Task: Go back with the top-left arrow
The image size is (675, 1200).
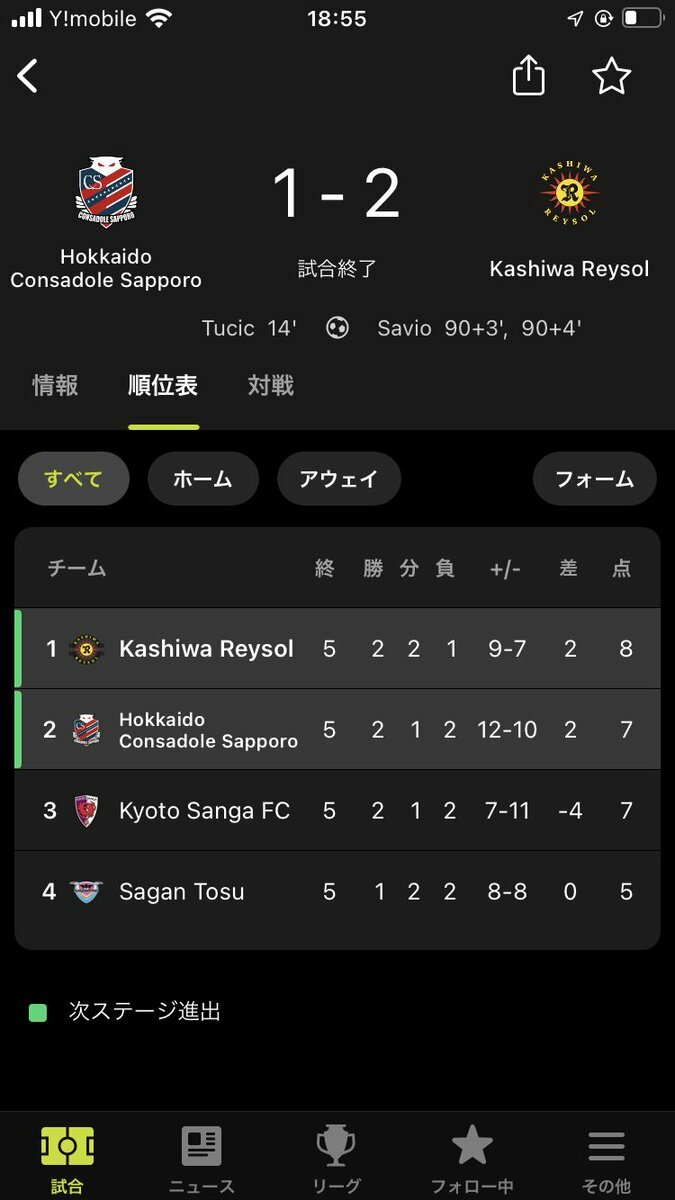Action: click(x=28, y=76)
